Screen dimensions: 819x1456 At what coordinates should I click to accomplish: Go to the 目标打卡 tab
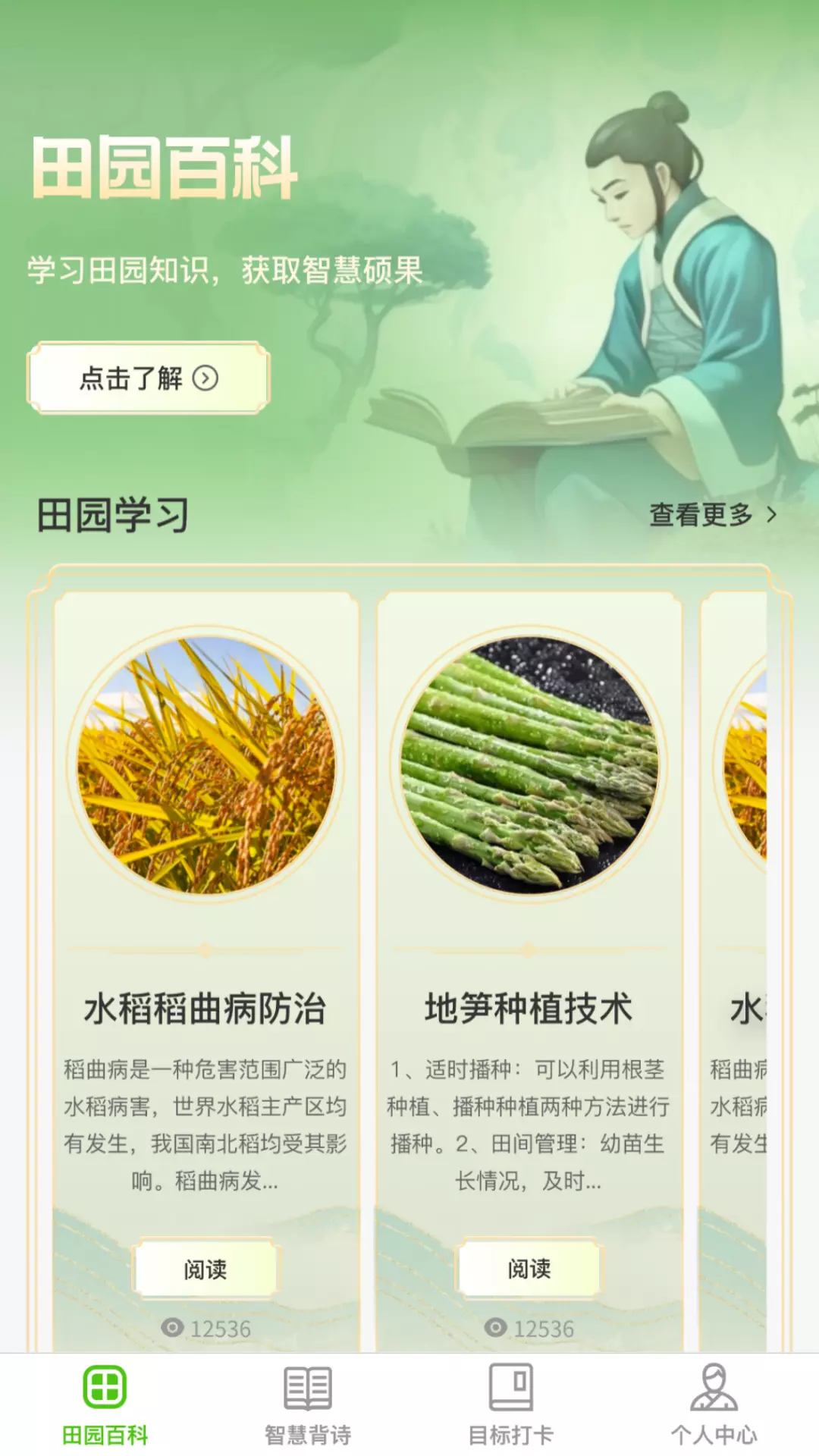[x=510, y=1404]
